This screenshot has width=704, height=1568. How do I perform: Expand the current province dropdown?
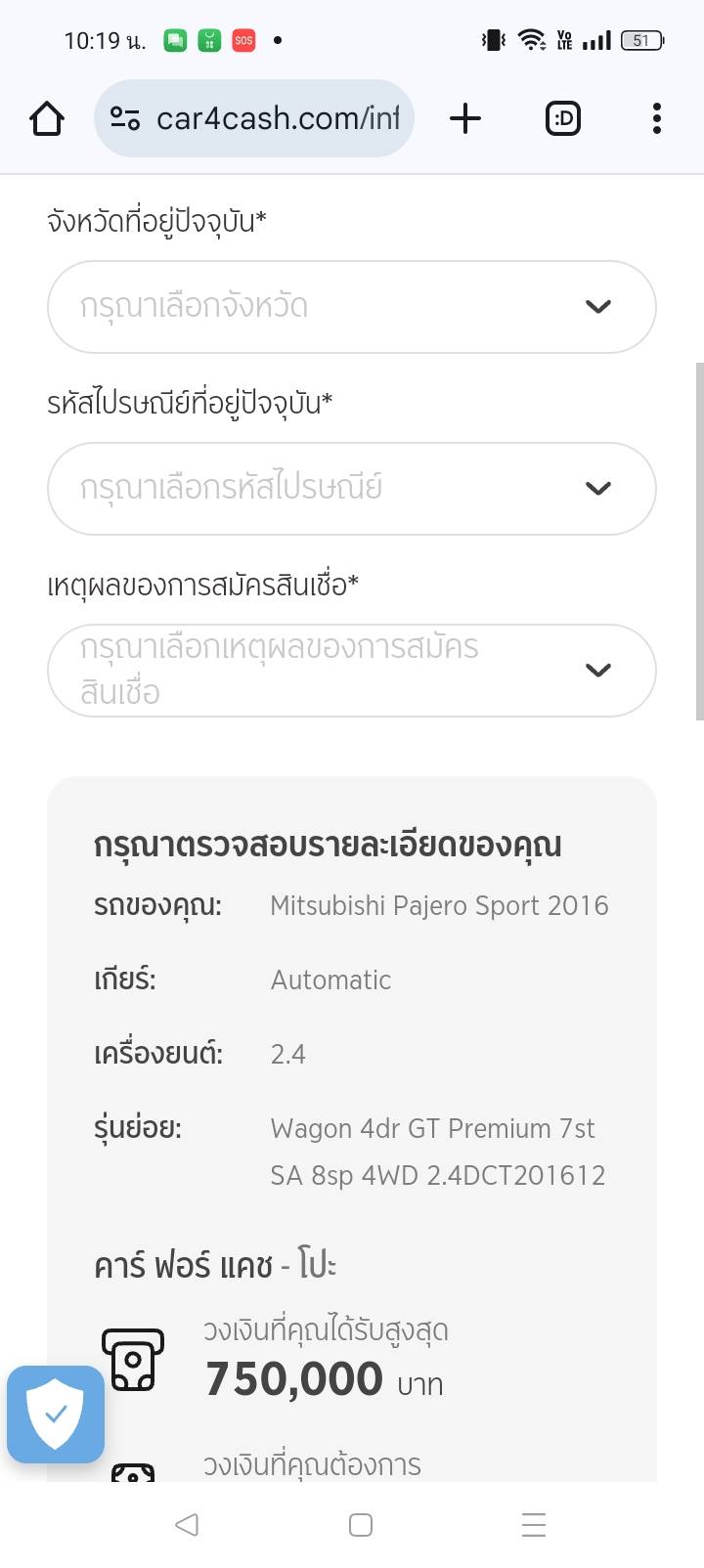[x=351, y=307]
